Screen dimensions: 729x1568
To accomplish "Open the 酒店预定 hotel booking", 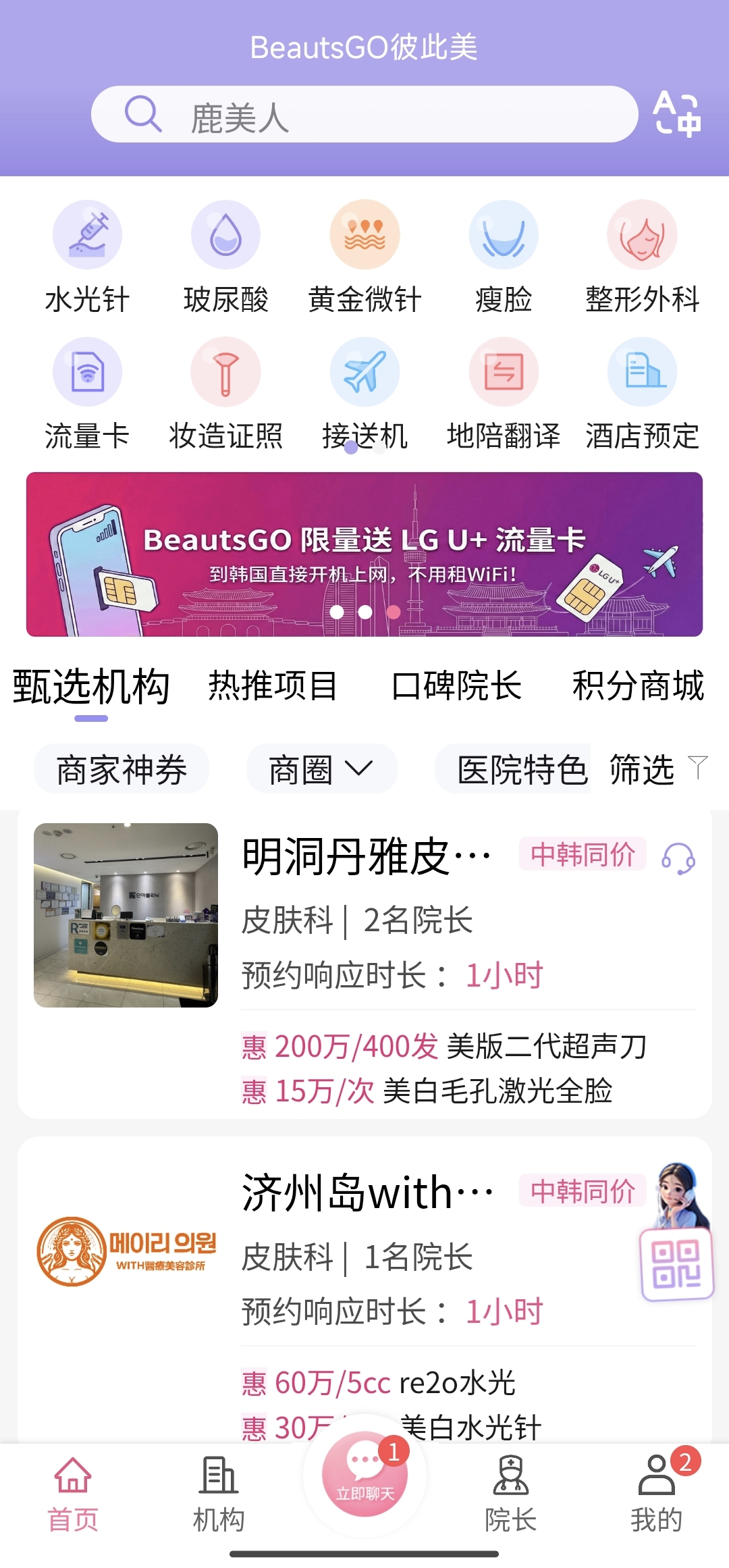I will point(642,394).
